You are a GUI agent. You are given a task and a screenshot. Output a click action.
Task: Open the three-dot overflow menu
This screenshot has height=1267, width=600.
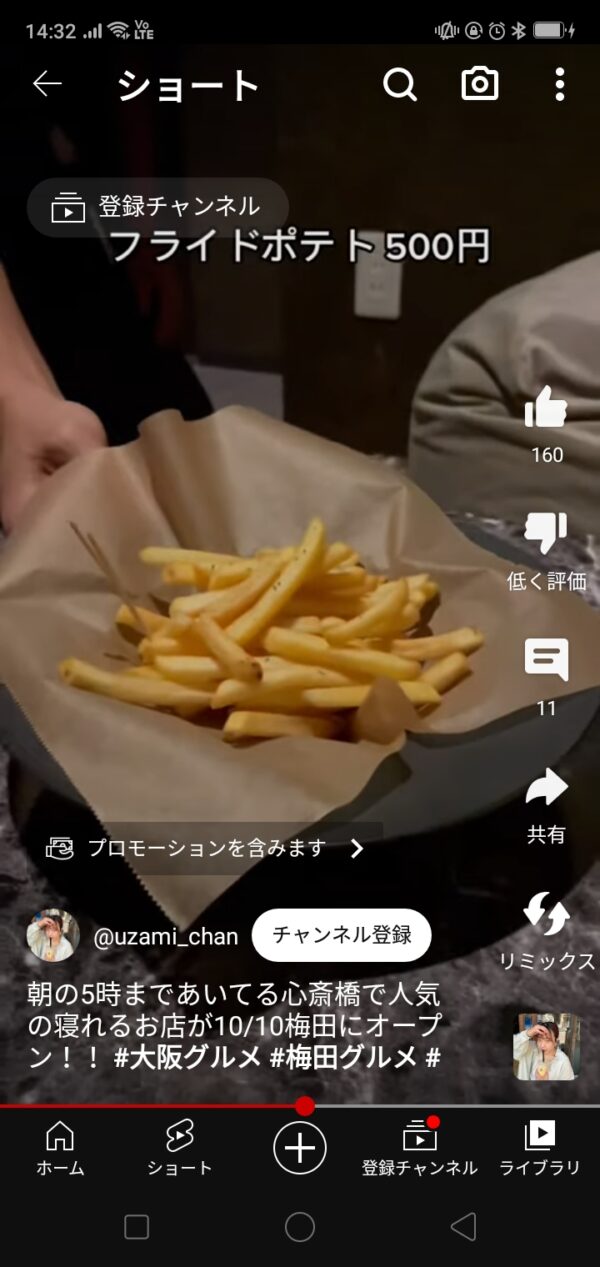[x=559, y=85]
